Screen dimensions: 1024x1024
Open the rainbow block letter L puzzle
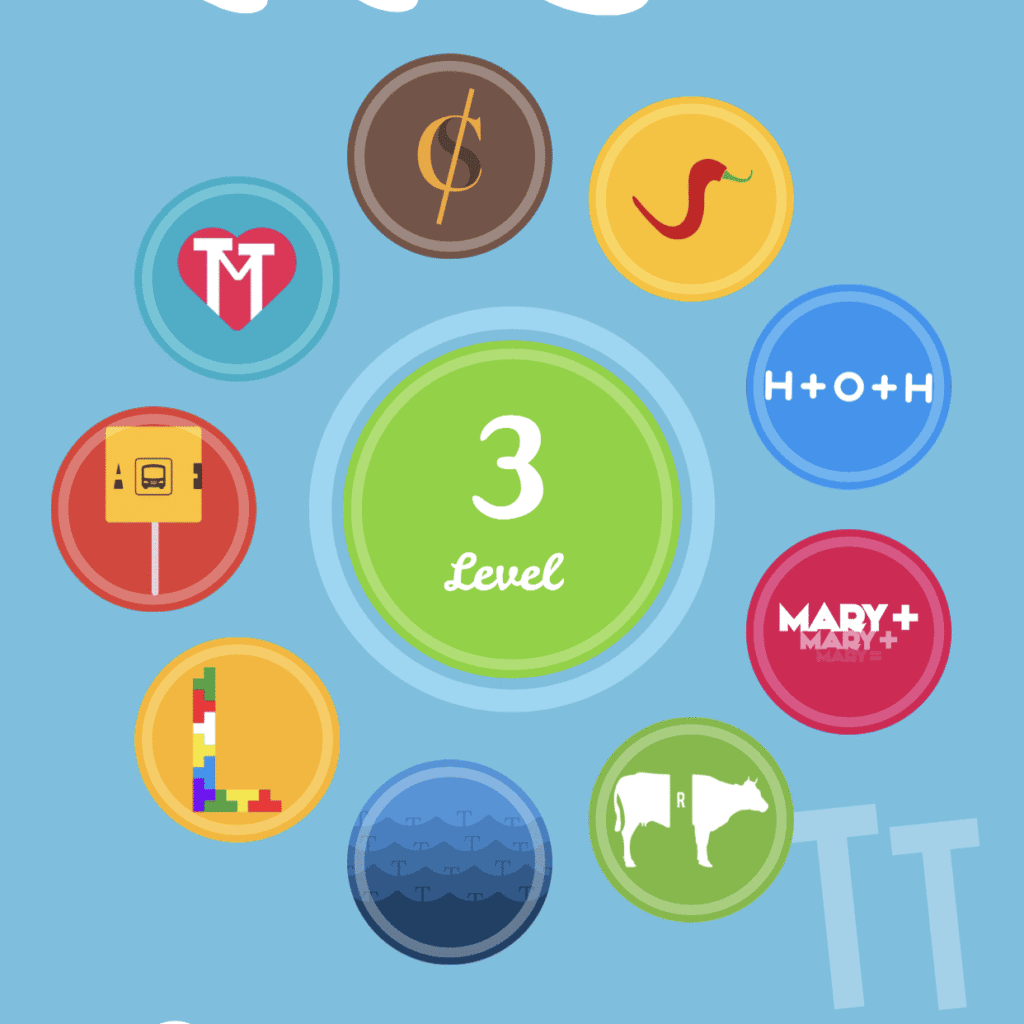[237, 739]
